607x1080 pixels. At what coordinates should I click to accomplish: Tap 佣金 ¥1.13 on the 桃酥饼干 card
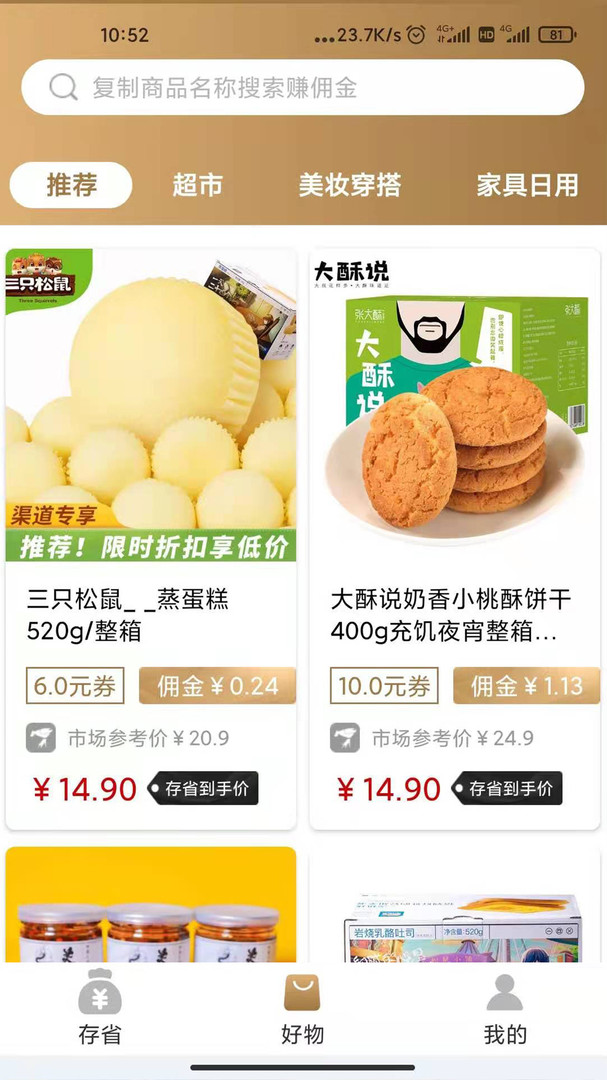(x=526, y=685)
